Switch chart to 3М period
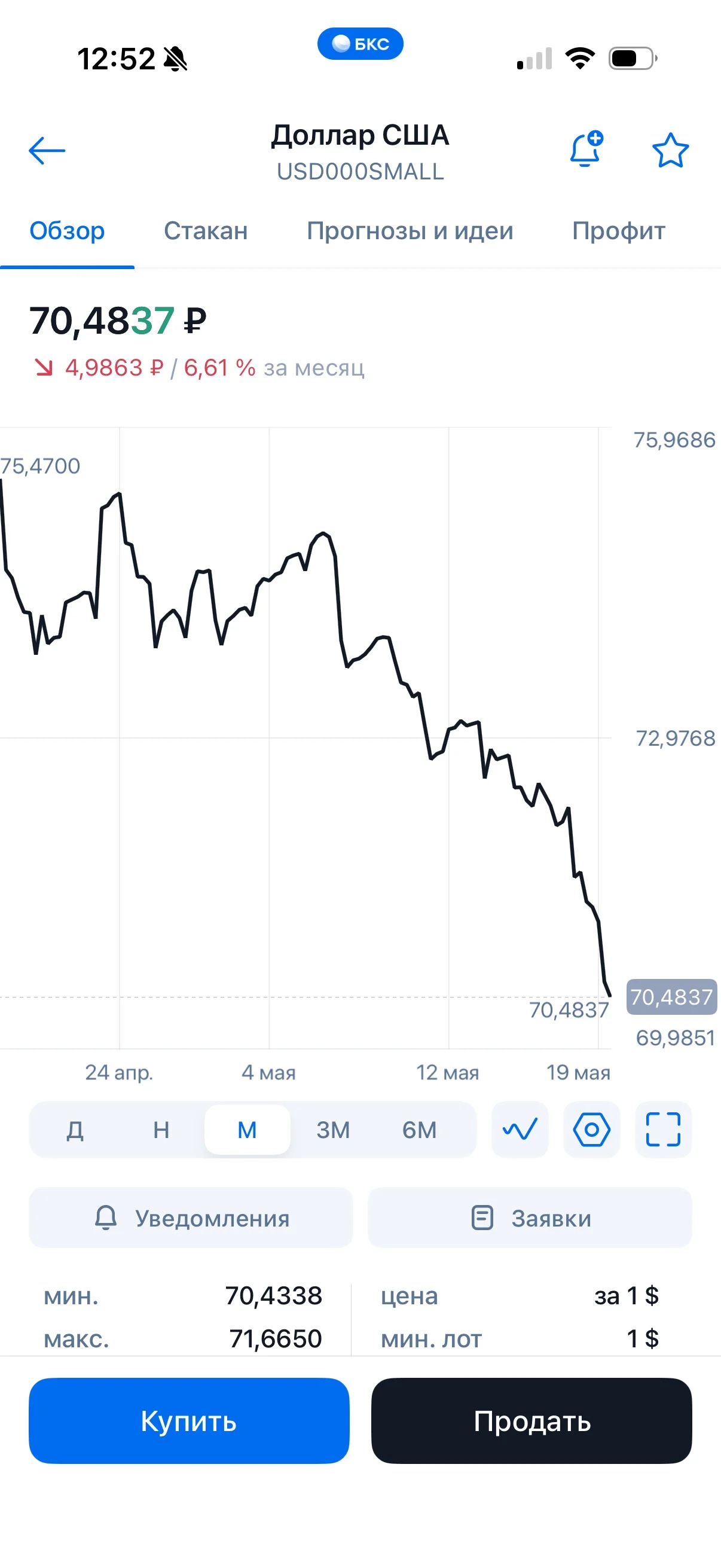 click(334, 1130)
